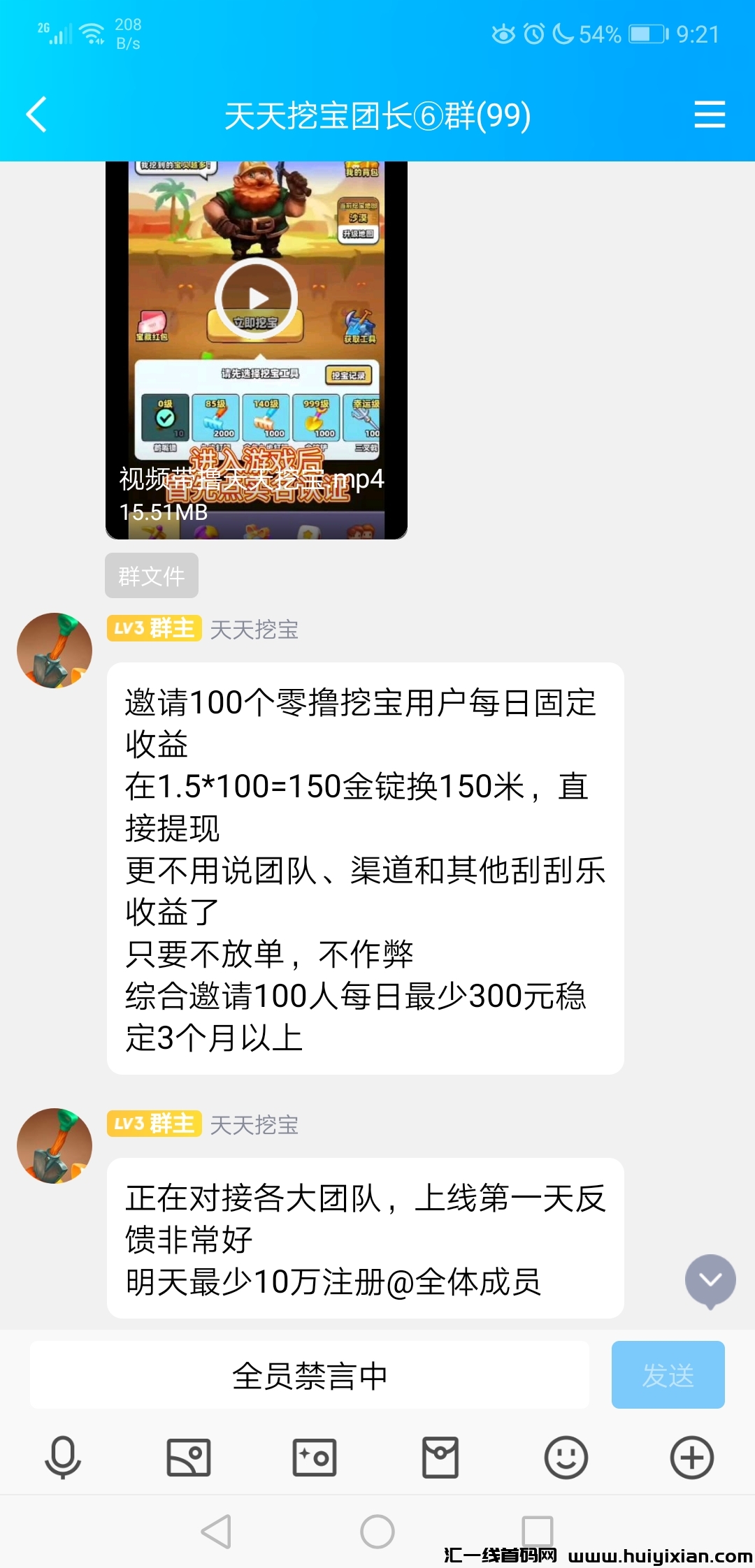Tap the plus icon for more attachments
Image resolution: width=755 pixels, height=1568 pixels.
[x=691, y=1458]
